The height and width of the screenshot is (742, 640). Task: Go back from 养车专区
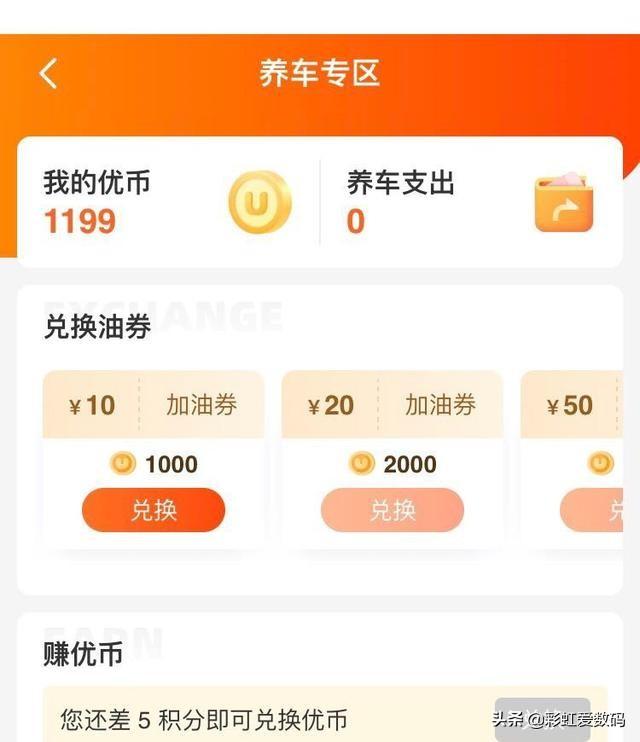point(48,73)
